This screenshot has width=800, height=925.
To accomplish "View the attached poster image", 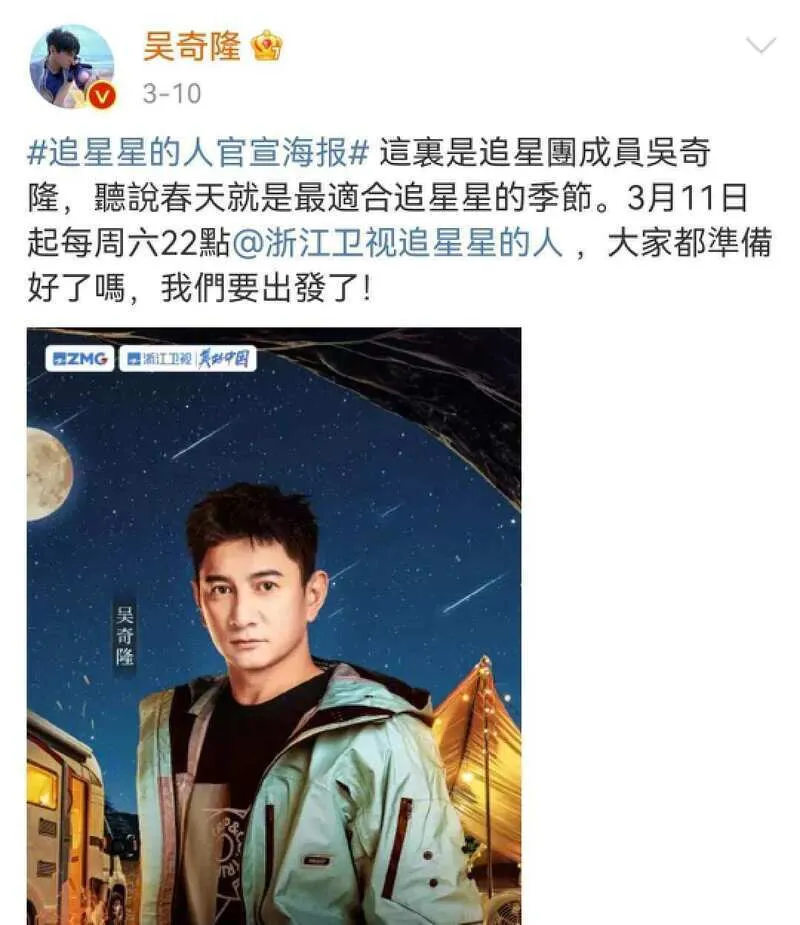I will [x=274, y=625].
